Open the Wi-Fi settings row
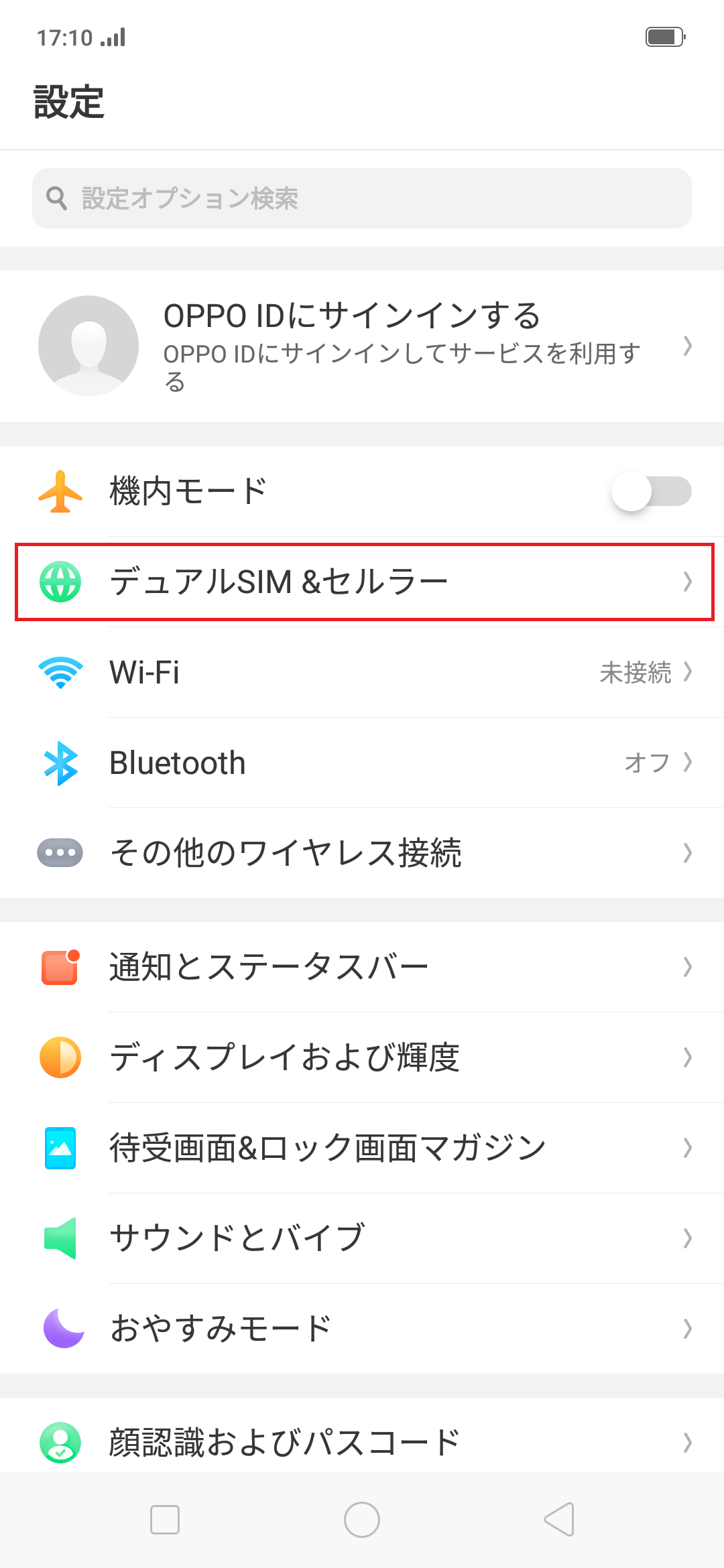Image resolution: width=724 pixels, height=1568 pixels. (x=362, y=672)
